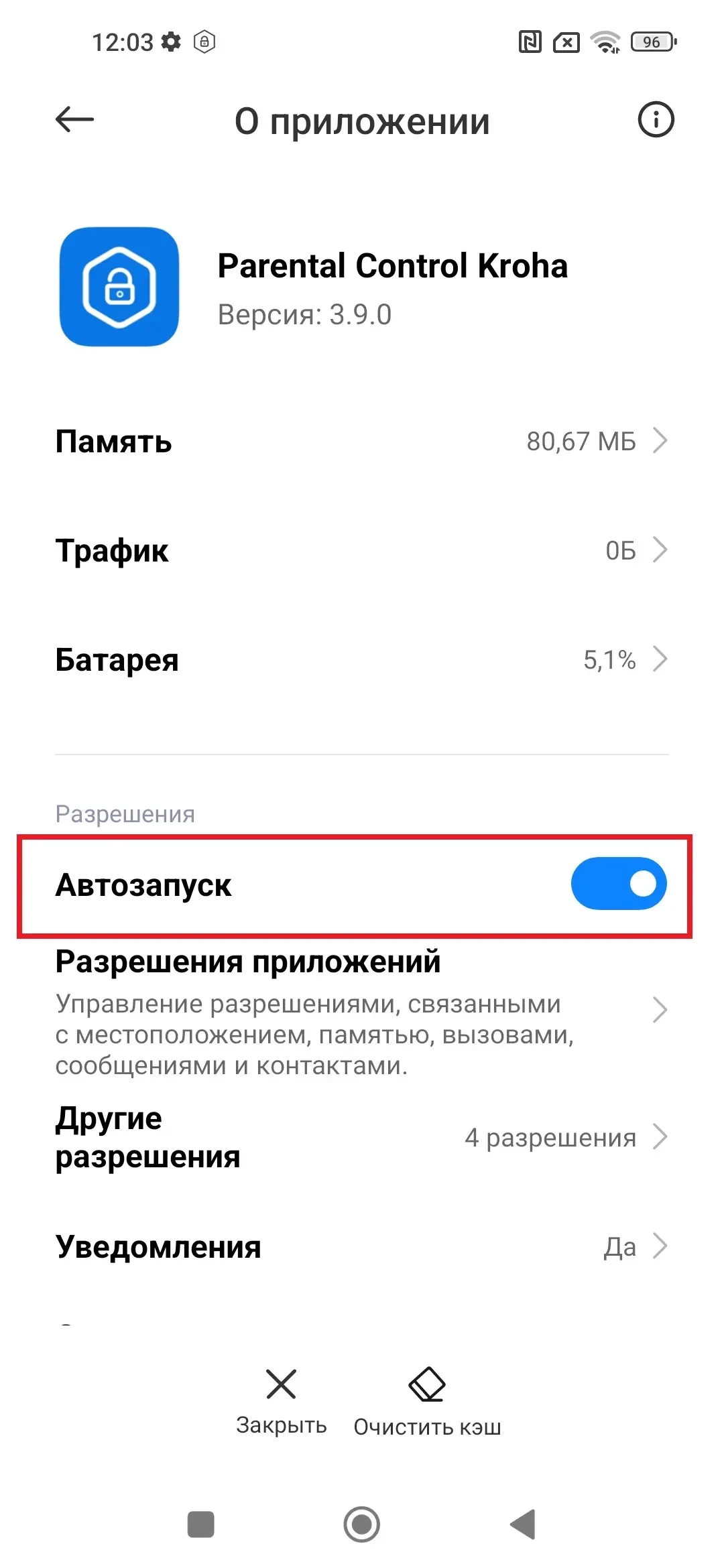Open Батарея battery usage

click(x=362, y=660)
